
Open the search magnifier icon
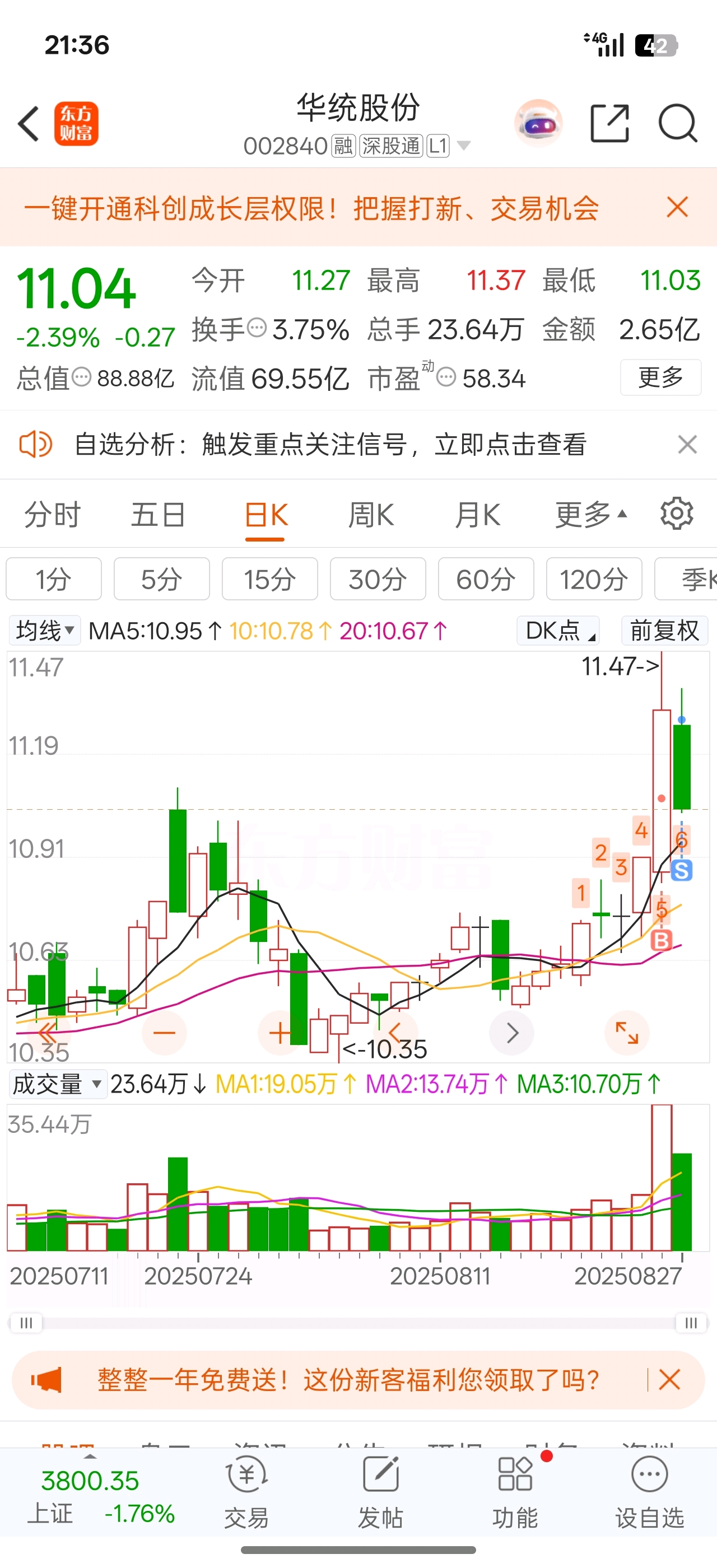(677, 124)
